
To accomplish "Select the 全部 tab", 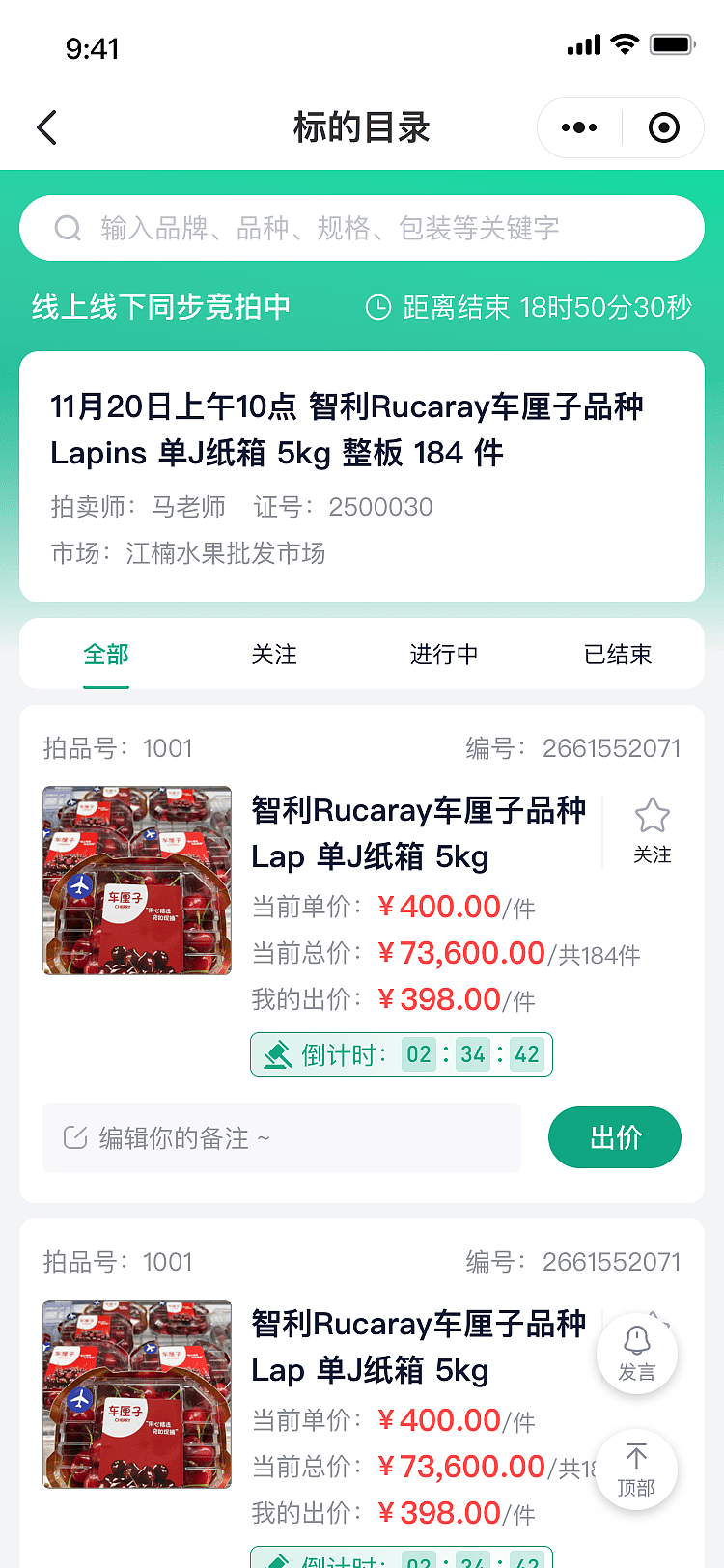I will (105, 654).
